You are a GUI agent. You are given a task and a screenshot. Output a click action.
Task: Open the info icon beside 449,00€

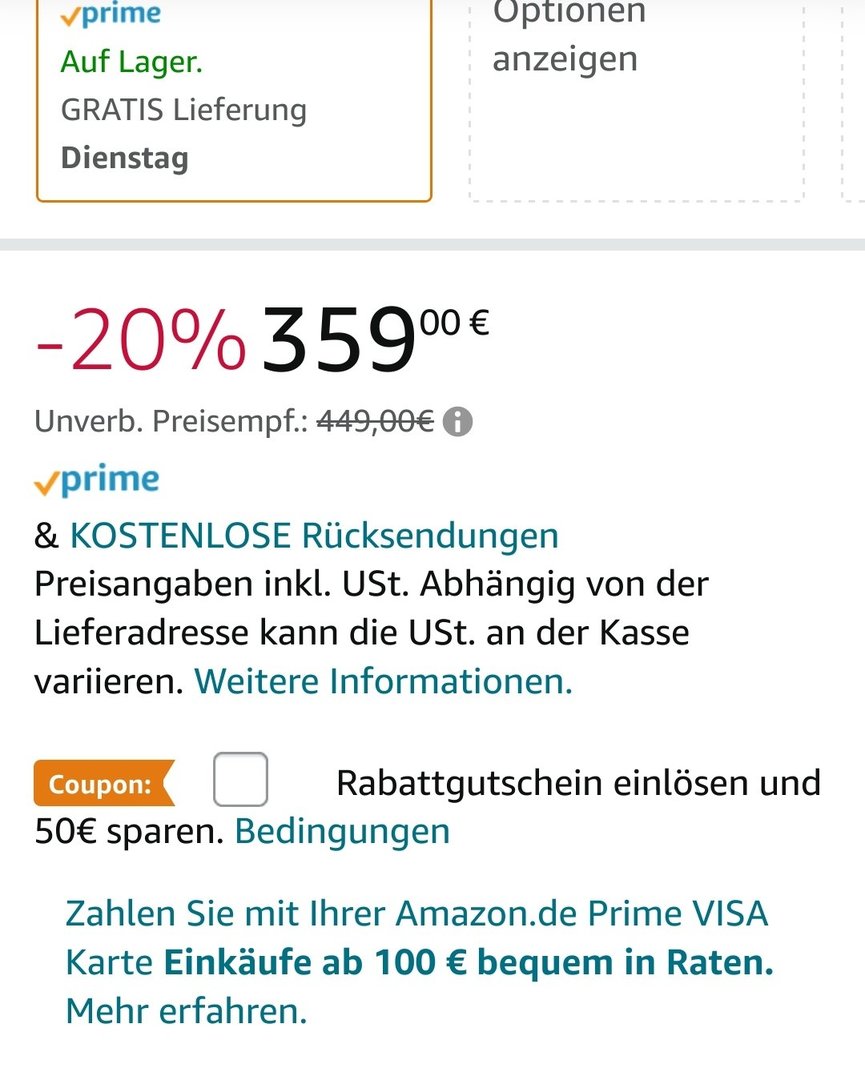(457, 422)
